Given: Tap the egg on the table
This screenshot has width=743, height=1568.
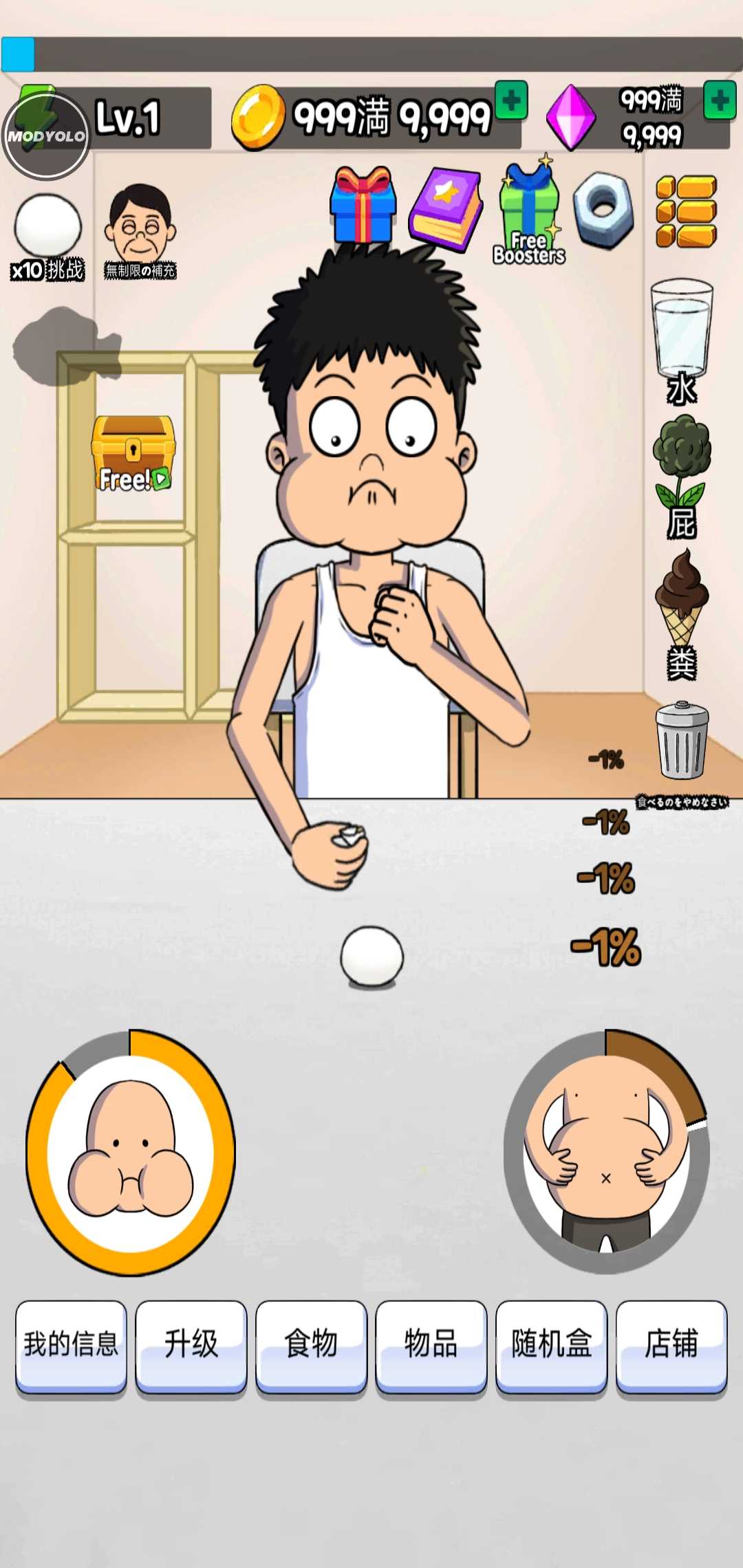Looking at the screenshot, I should click(371, 957).
